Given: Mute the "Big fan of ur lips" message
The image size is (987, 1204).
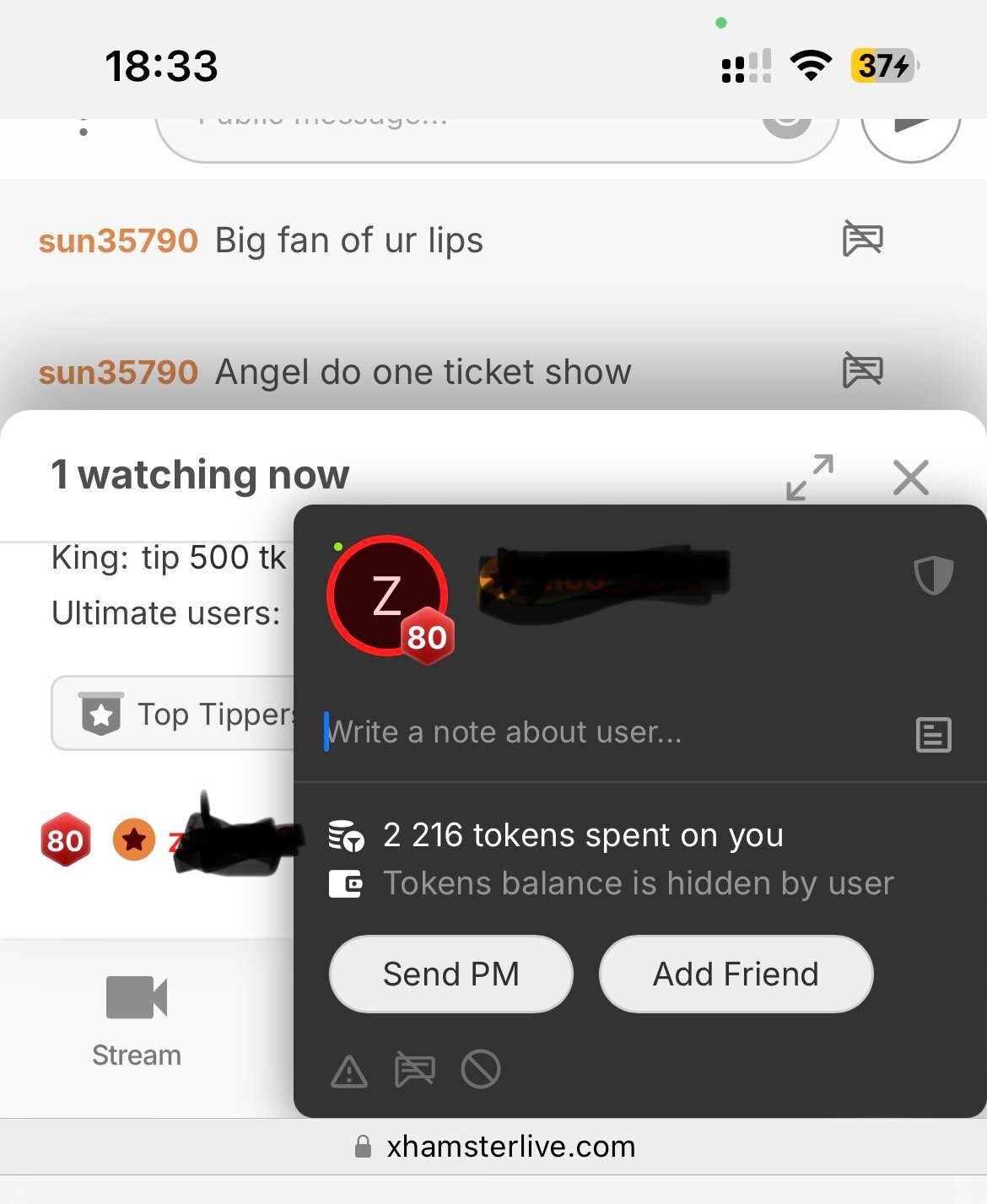Looking at the screenshot, I should click(x=862, y=240).
